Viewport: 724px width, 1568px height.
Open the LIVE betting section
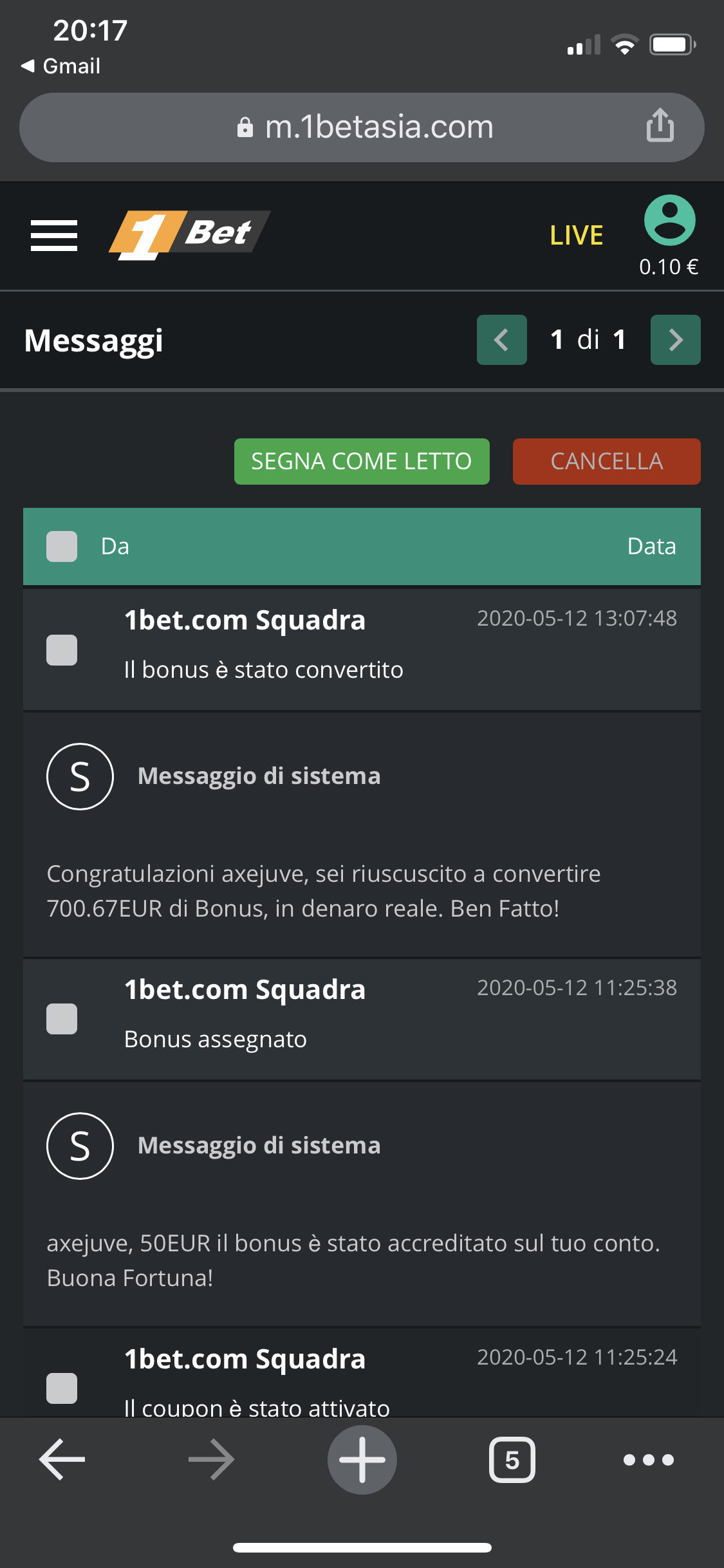point(576,236)
